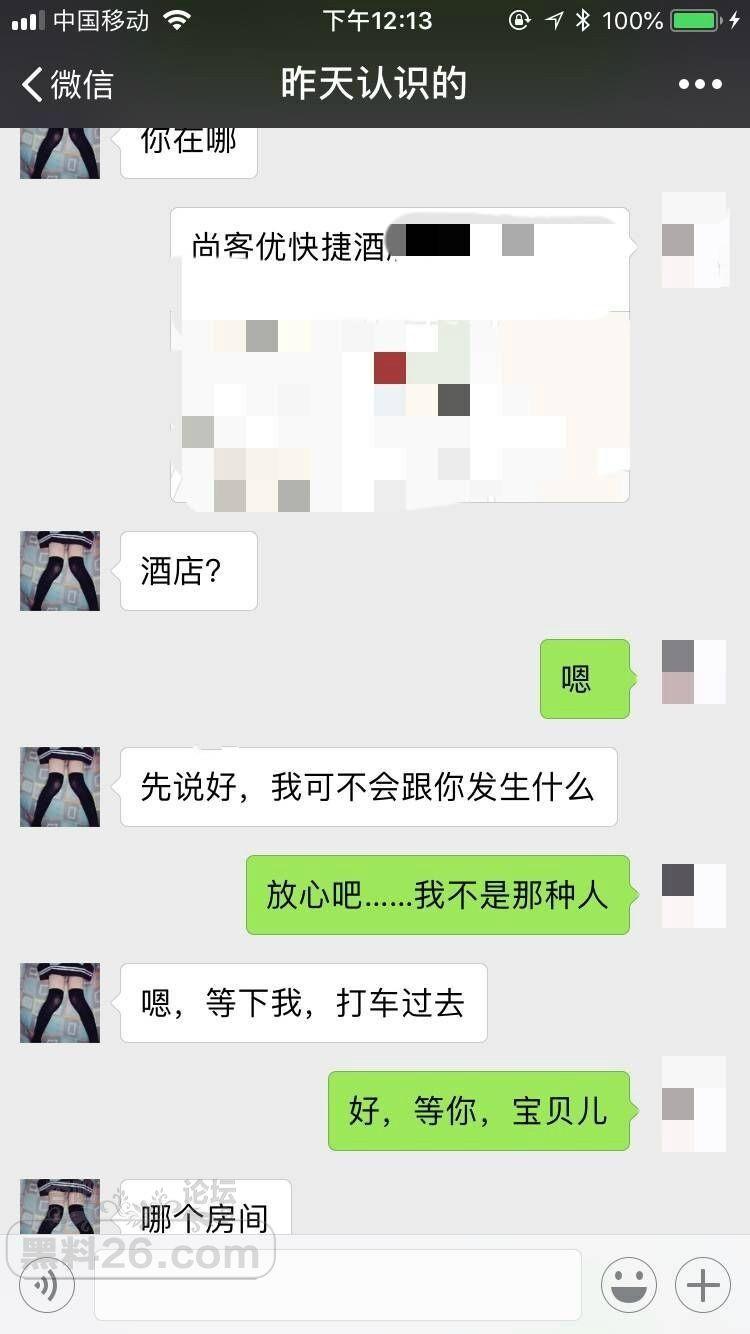Open the shared 尚客优快捷酒店 location card
Screen dimensions: 750x1334
click(x=400, y=355)
